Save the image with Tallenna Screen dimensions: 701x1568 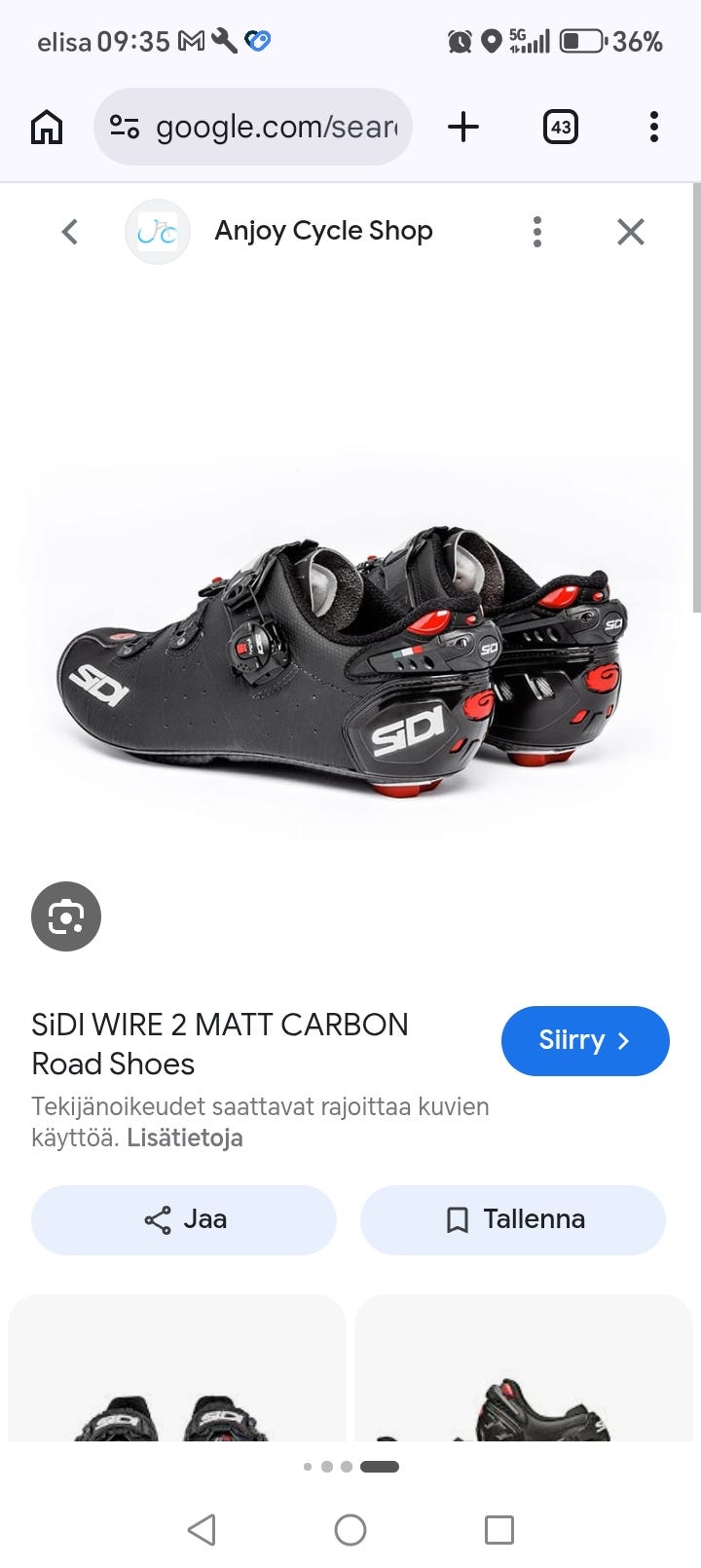point(513,1219)
